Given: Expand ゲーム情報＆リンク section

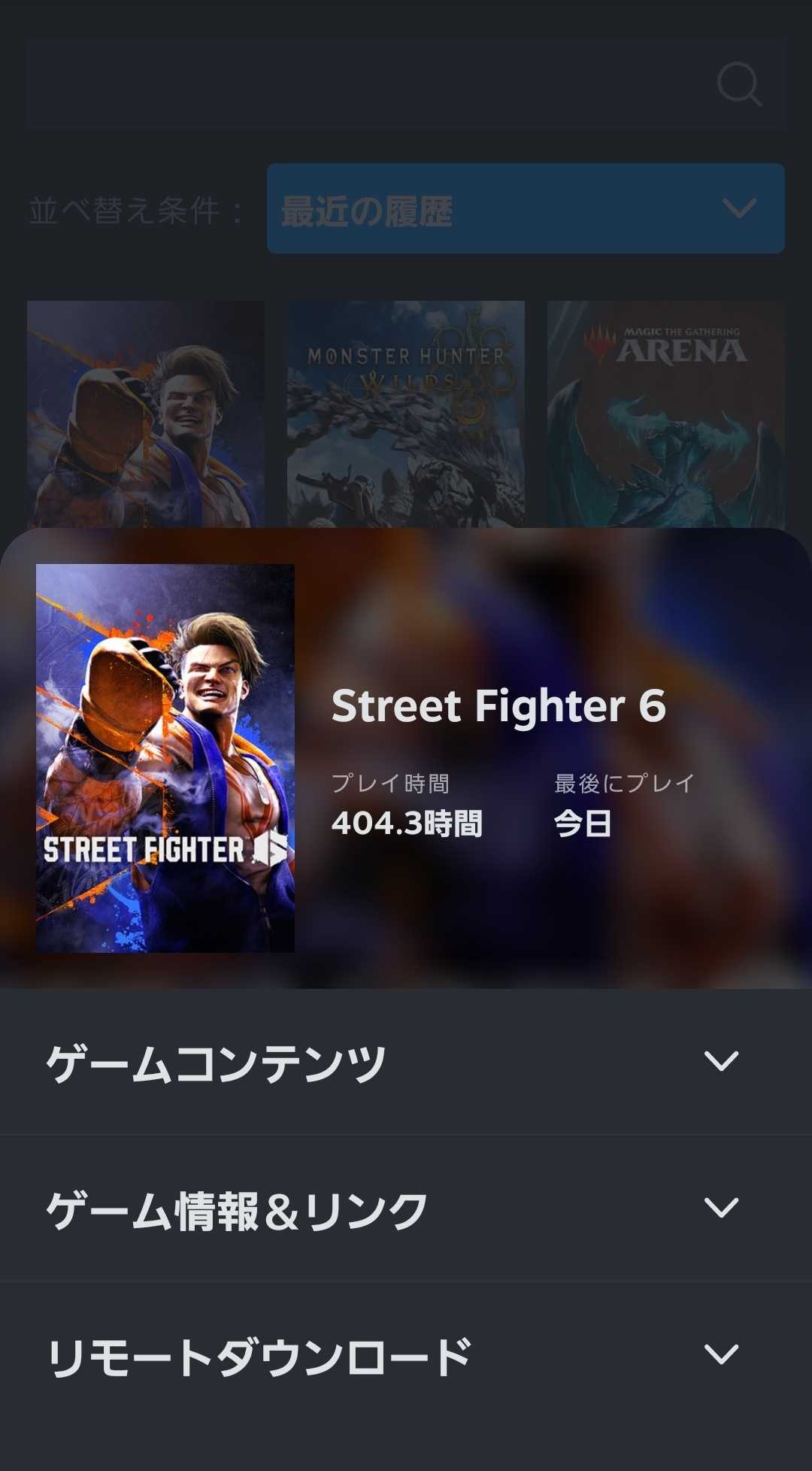Looking at the screenshot, I should coord(406,1209).
